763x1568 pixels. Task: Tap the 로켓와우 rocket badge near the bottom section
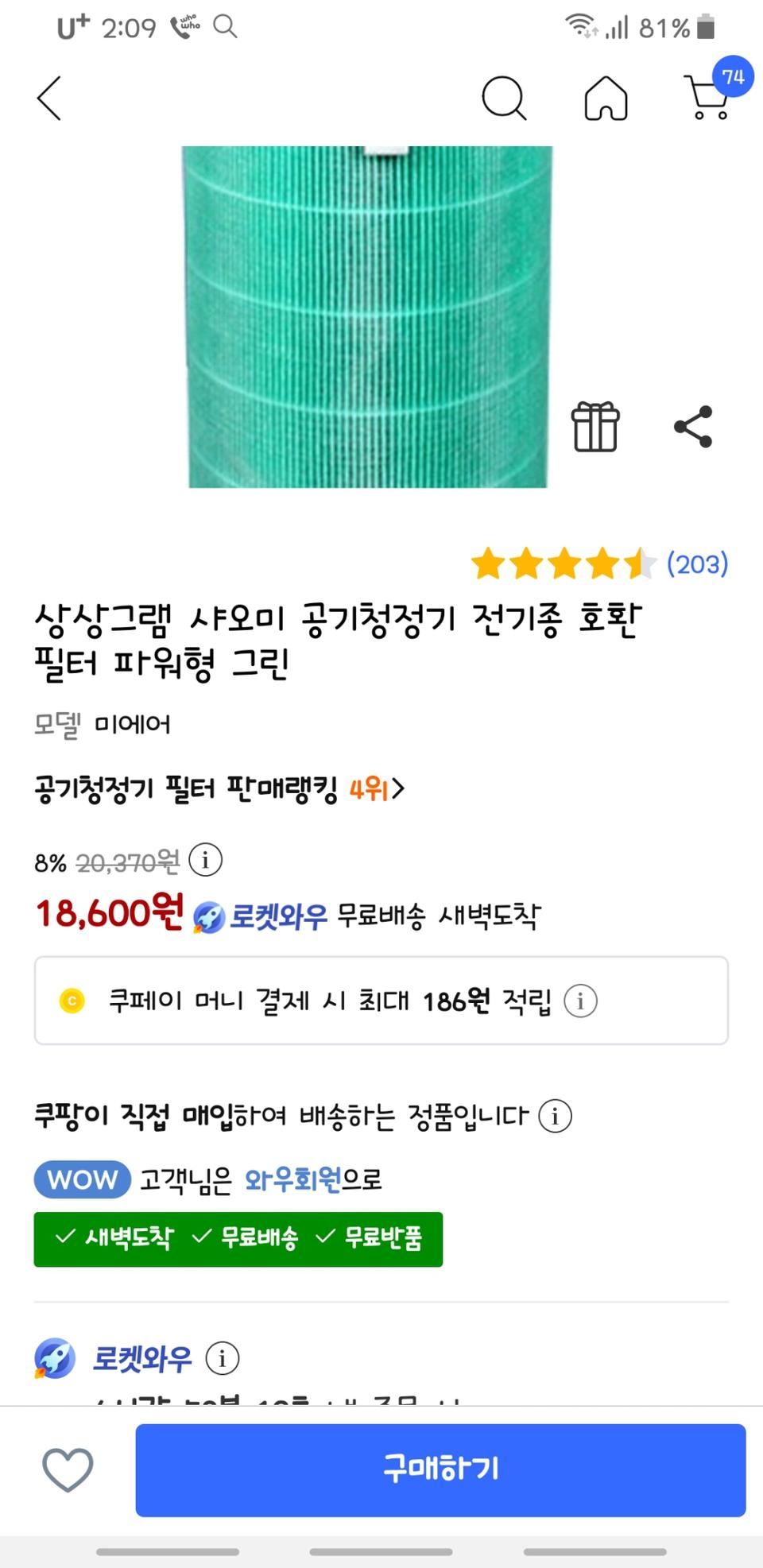pos(52,1359)
